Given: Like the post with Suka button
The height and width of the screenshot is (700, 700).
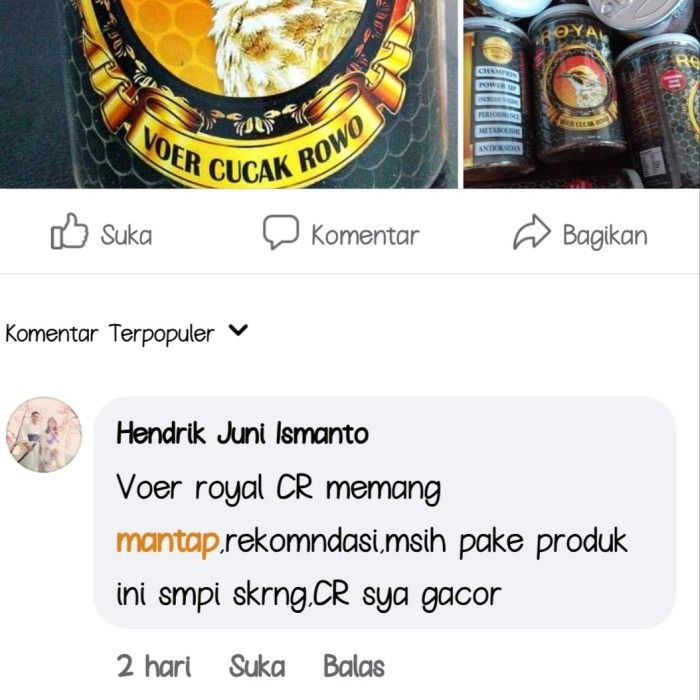Looking at the screenshot, I should tap(101, 235).
